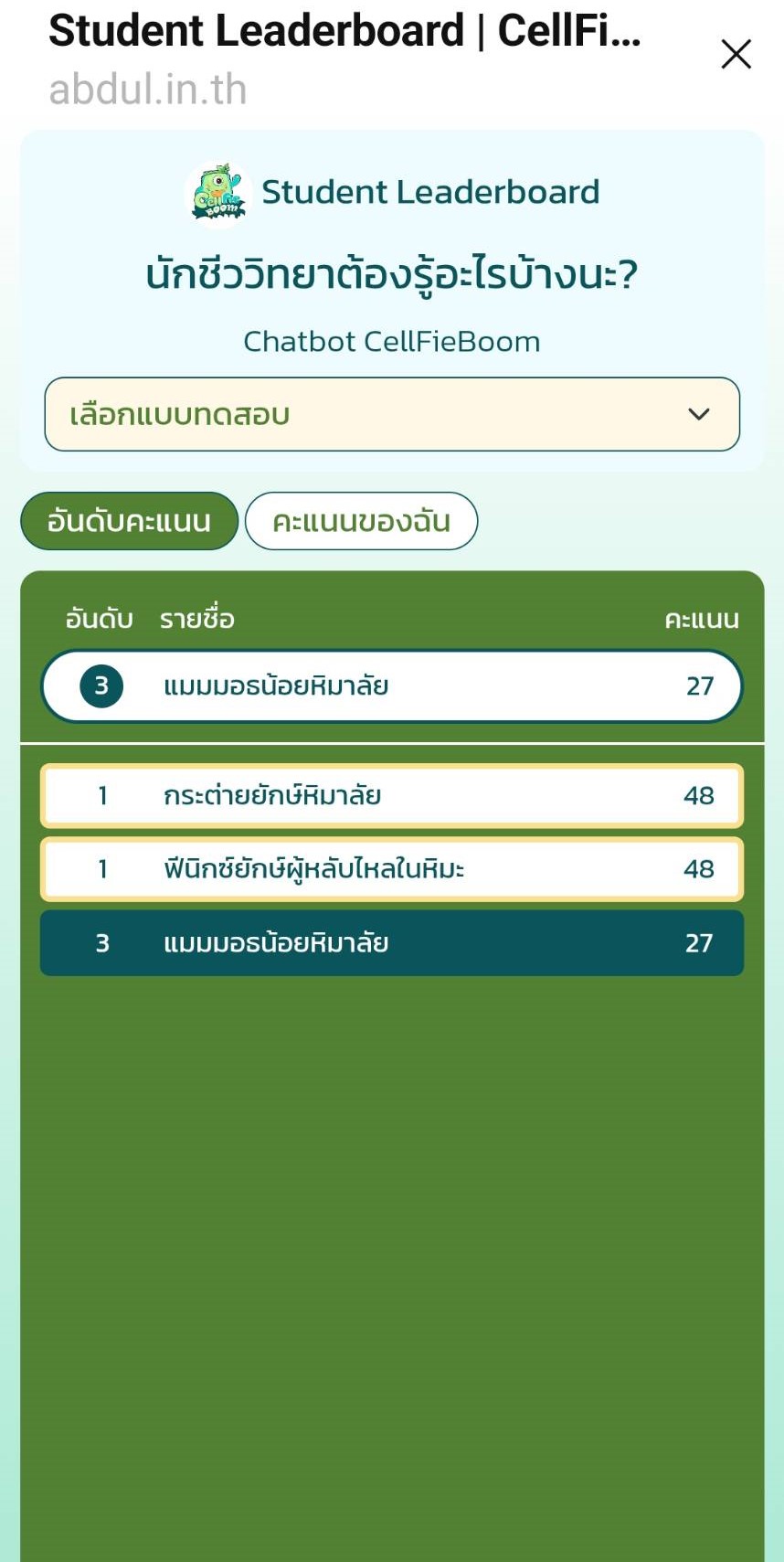Viewport: 784px width, 1562px height.
Task: Close the Student Leaderboard web view
Action: point(736,54)
